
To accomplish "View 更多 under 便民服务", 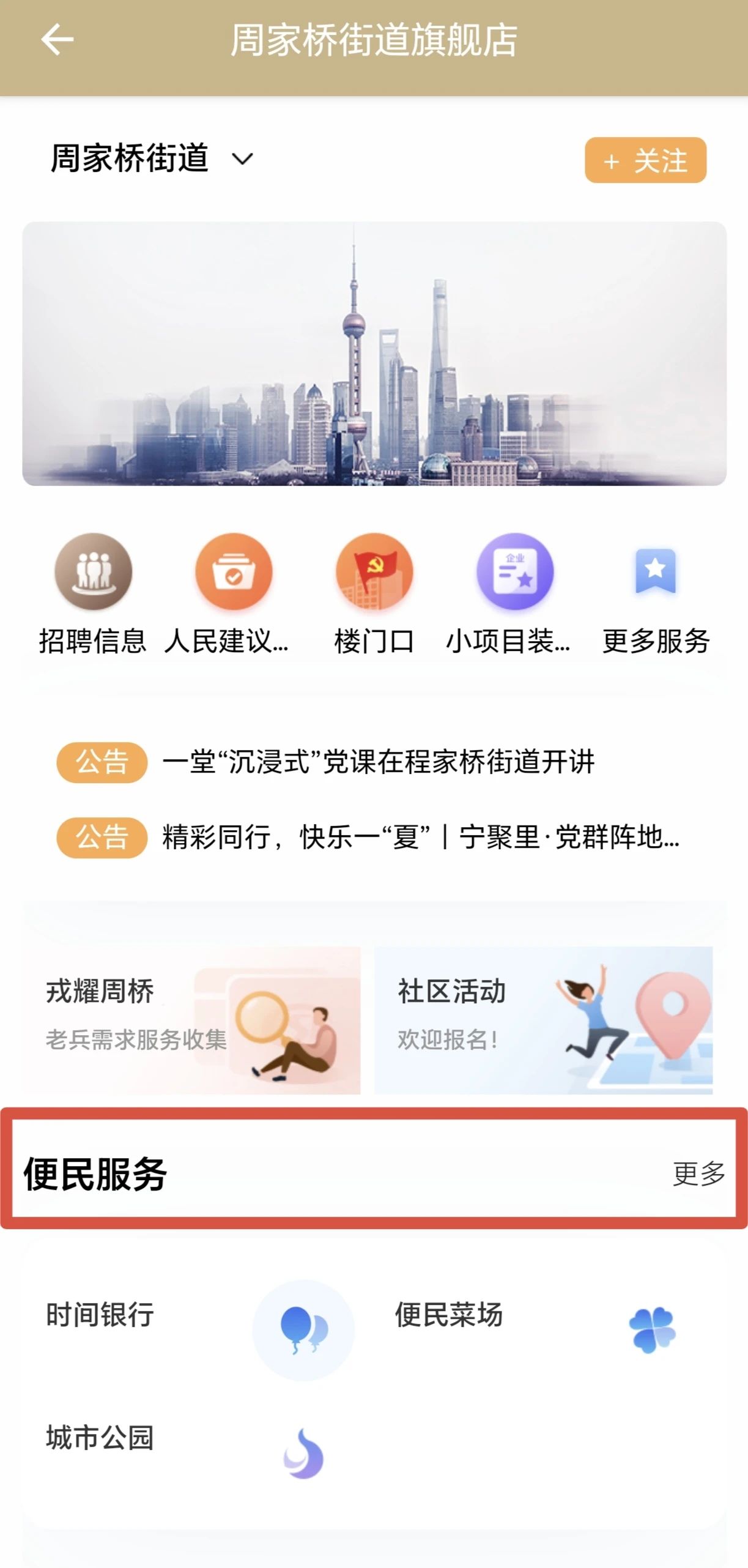I will 698,1173.
